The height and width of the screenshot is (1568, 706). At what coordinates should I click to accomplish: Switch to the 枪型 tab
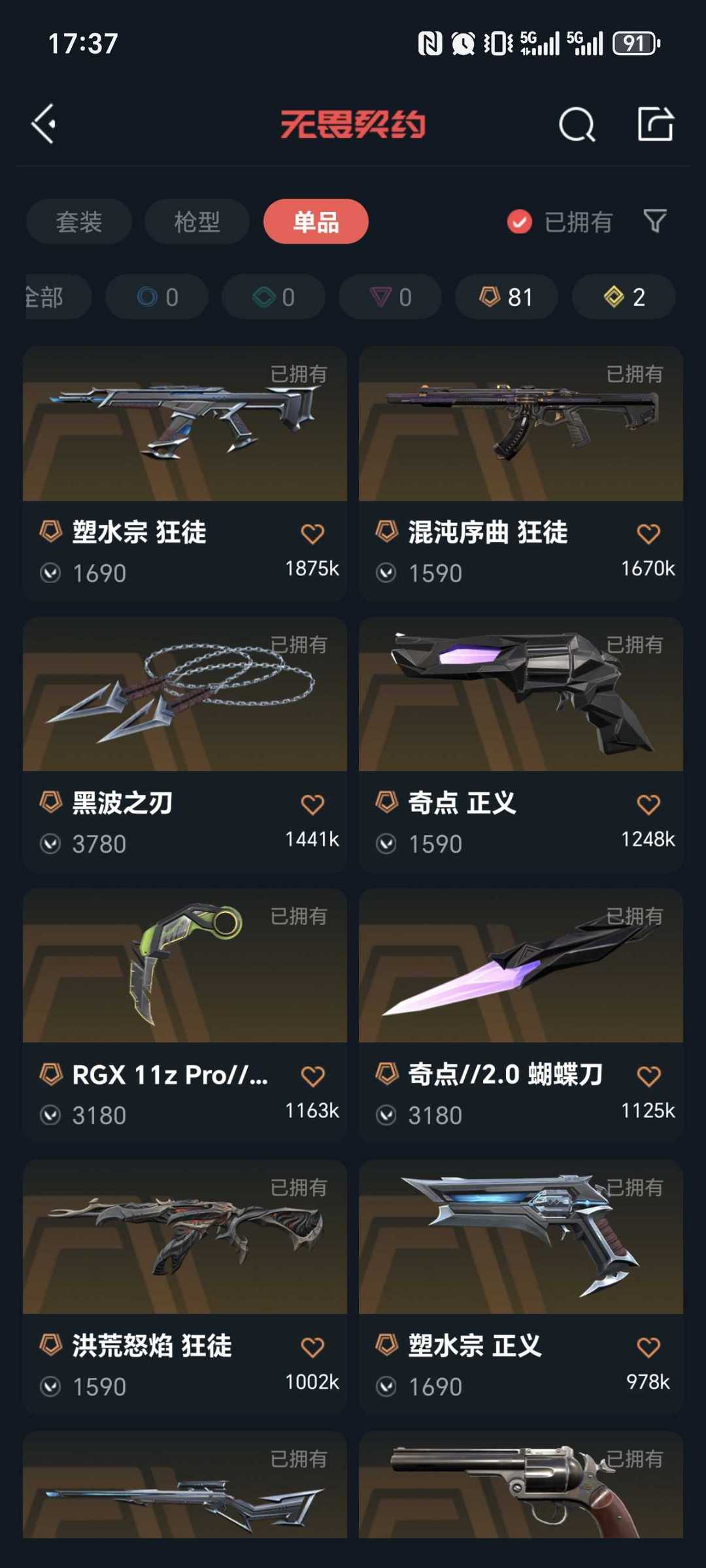coord(197,222)
